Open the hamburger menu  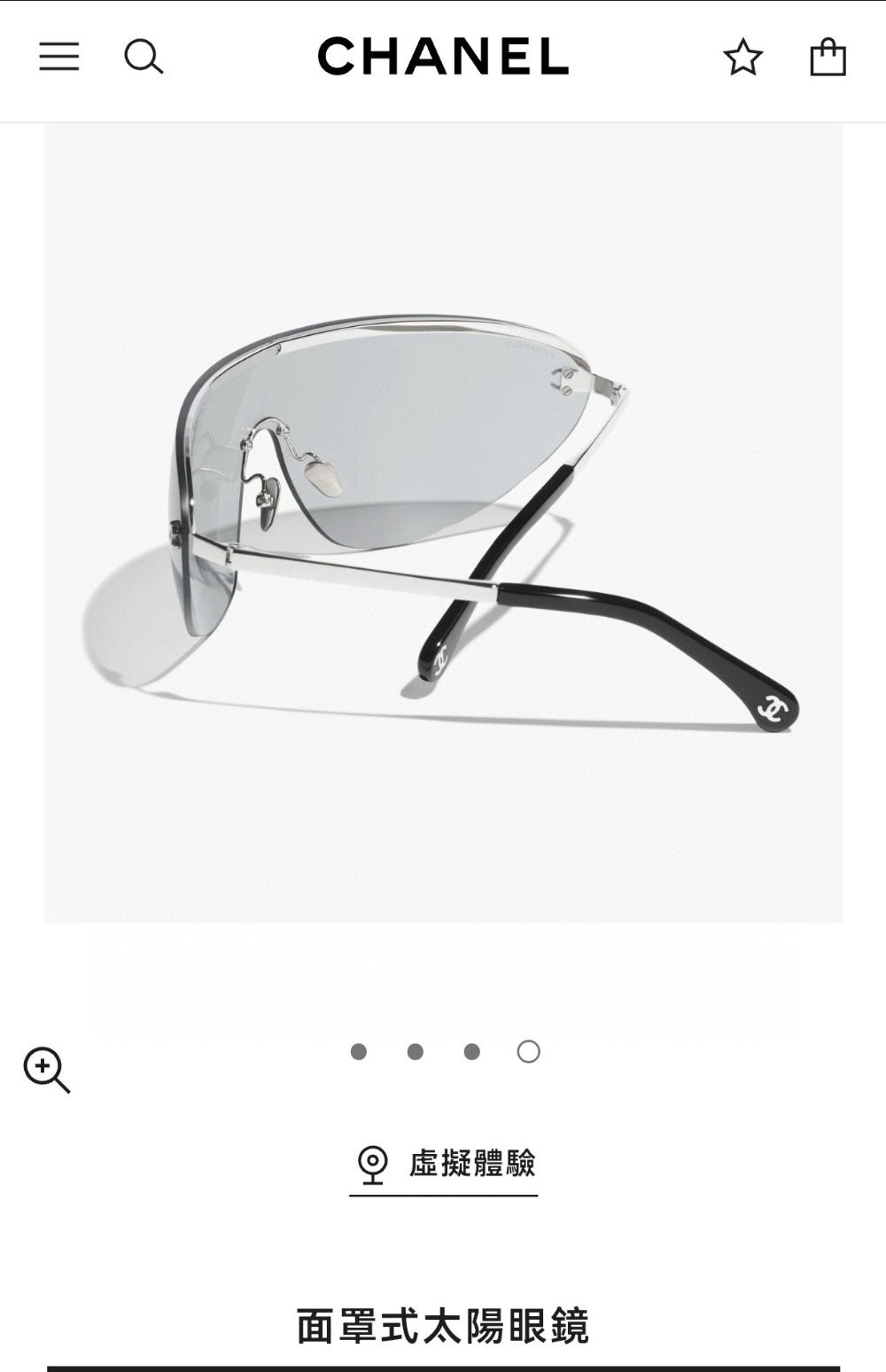(x=58, y=57)
